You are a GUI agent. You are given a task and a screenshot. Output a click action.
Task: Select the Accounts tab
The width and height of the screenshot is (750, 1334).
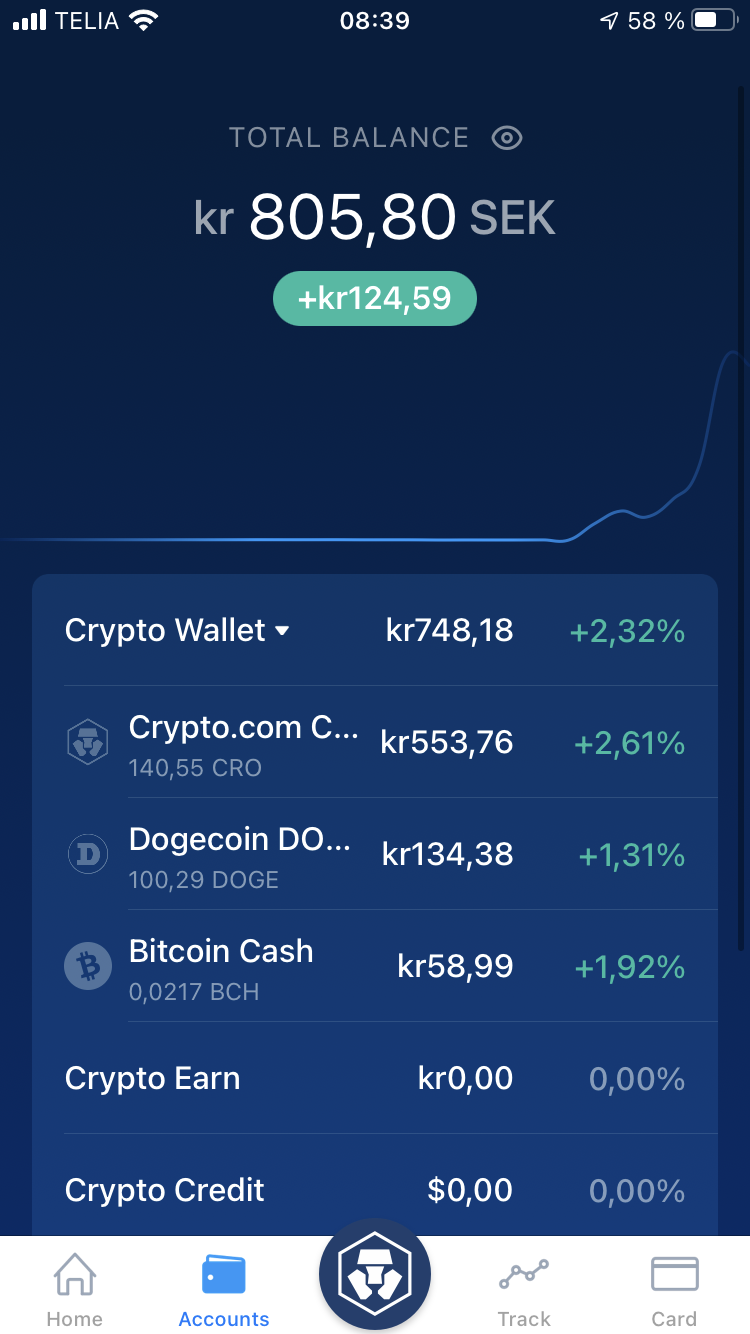point(224,1289)
